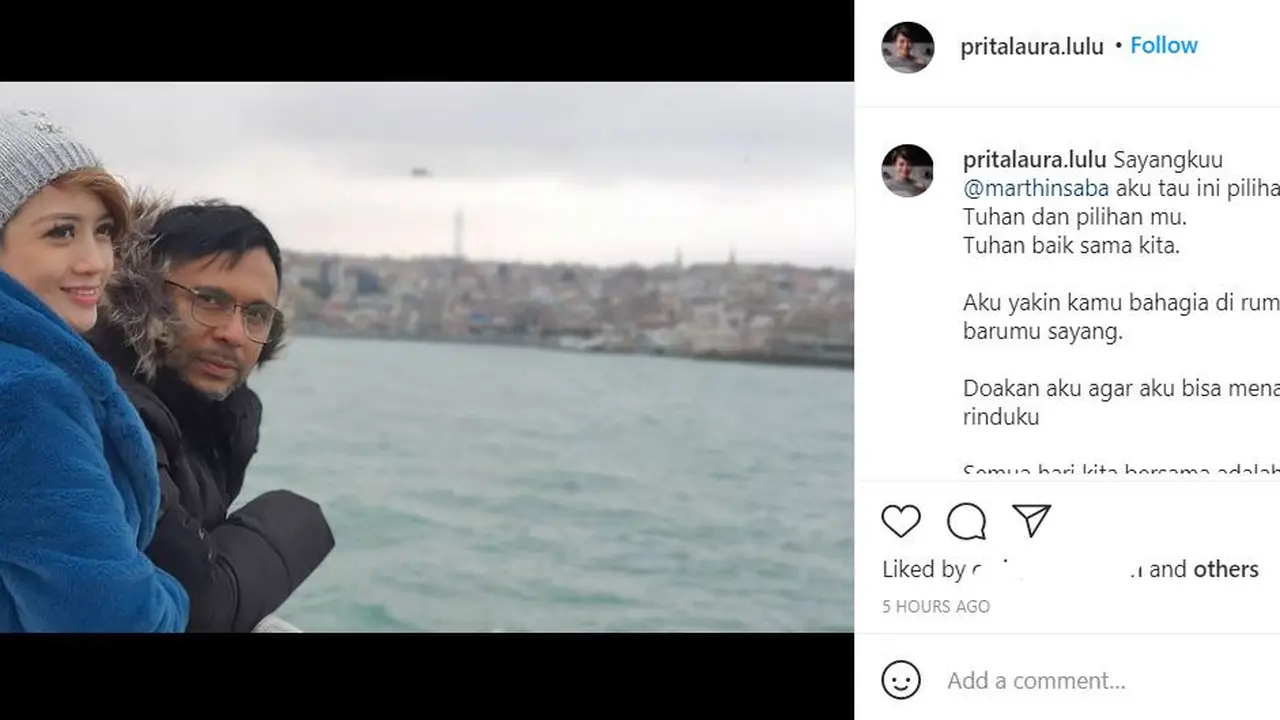Open the header profile picture avatar

click(907, 47)
